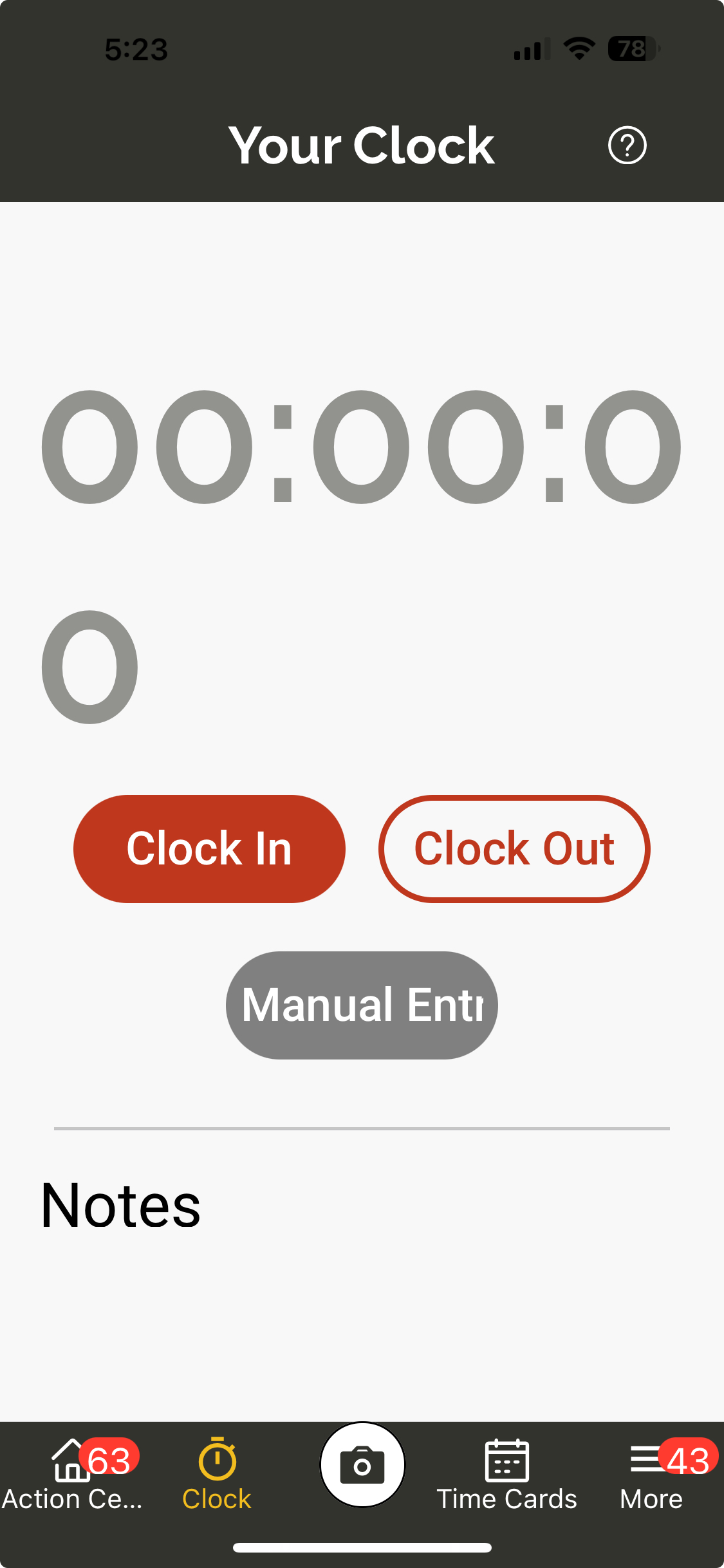This screenshot has height=1568, width=724.
Task: Tap the Clock In button
Action: point(209,848)
